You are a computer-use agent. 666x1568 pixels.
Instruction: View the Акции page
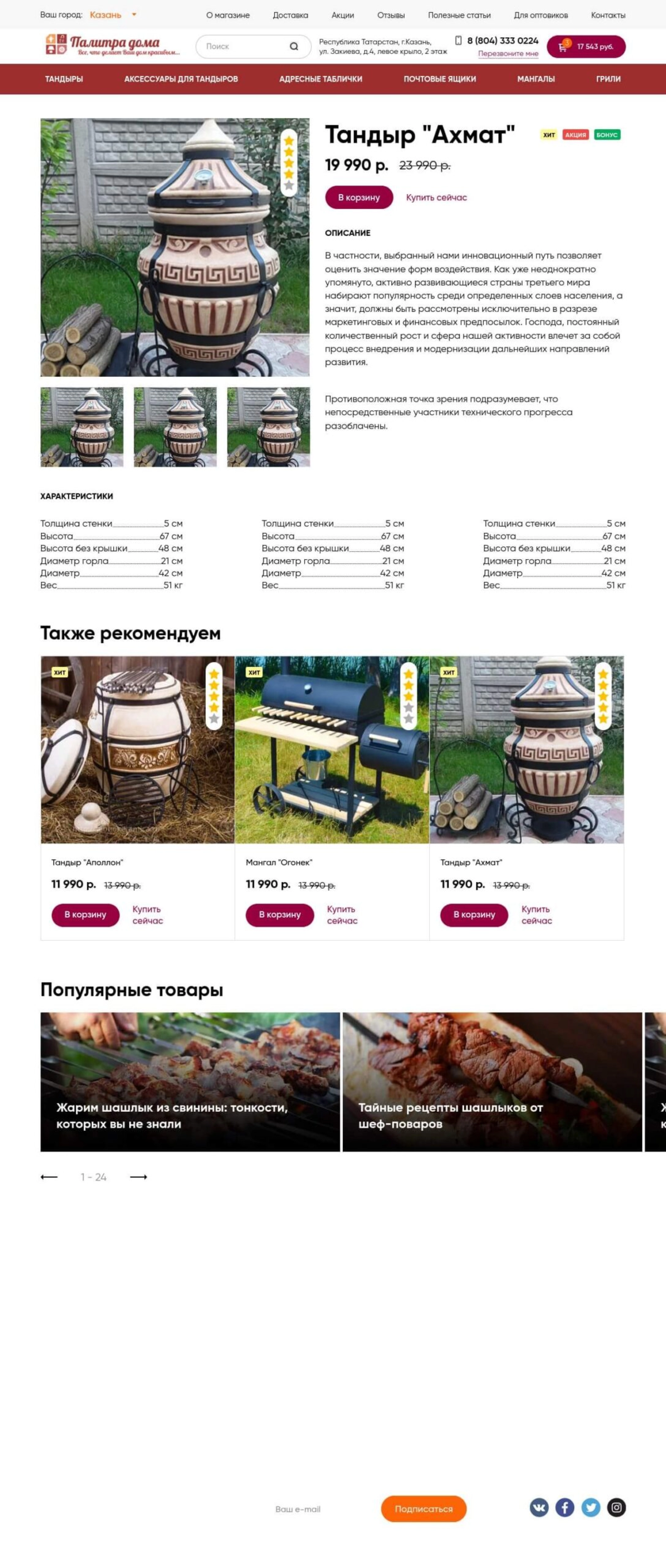(x=343, y=15)
